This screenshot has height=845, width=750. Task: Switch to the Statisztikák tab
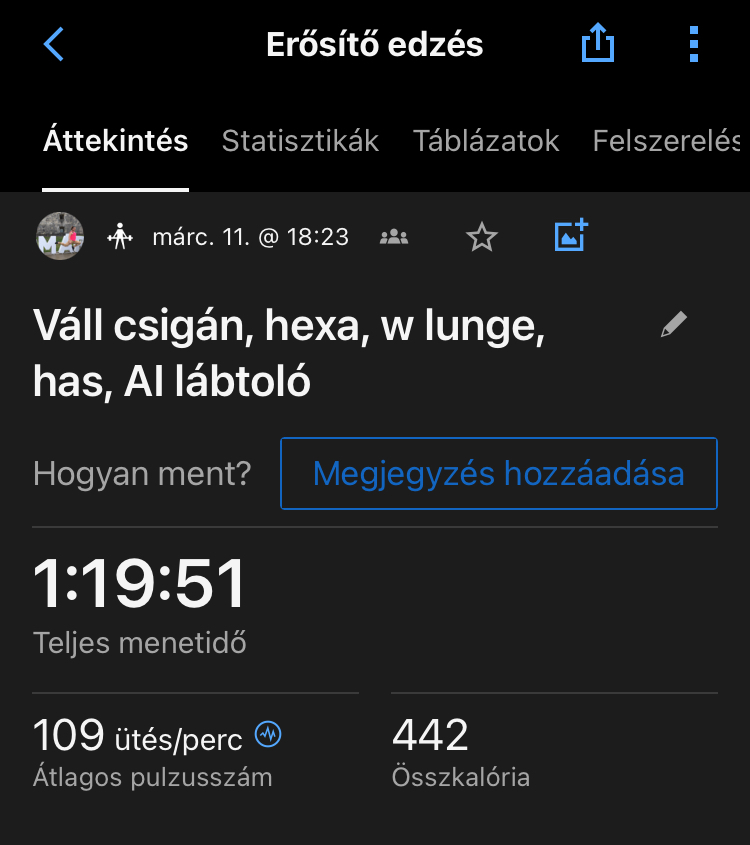pos(300,141)
